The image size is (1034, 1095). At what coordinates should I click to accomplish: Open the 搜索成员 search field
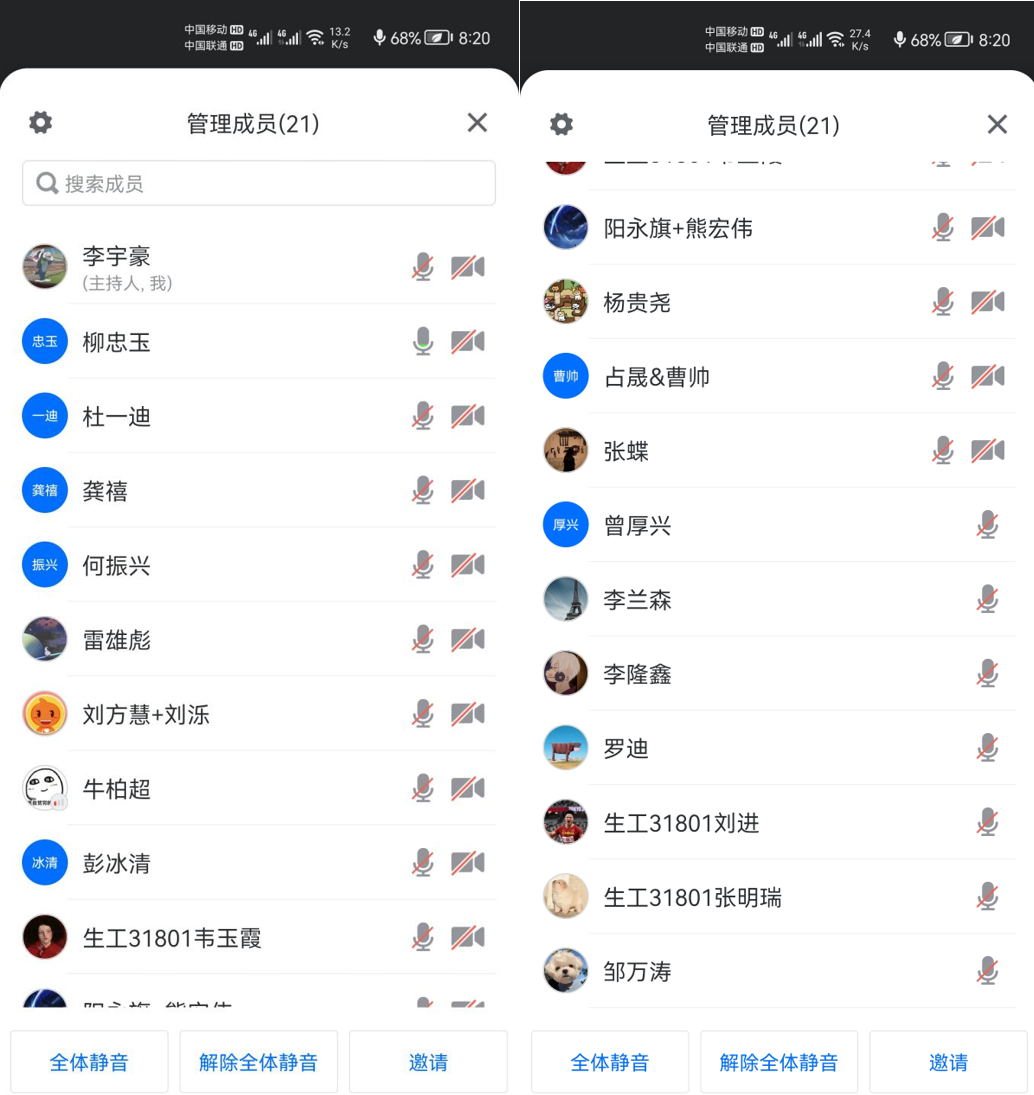pos(258,184)
